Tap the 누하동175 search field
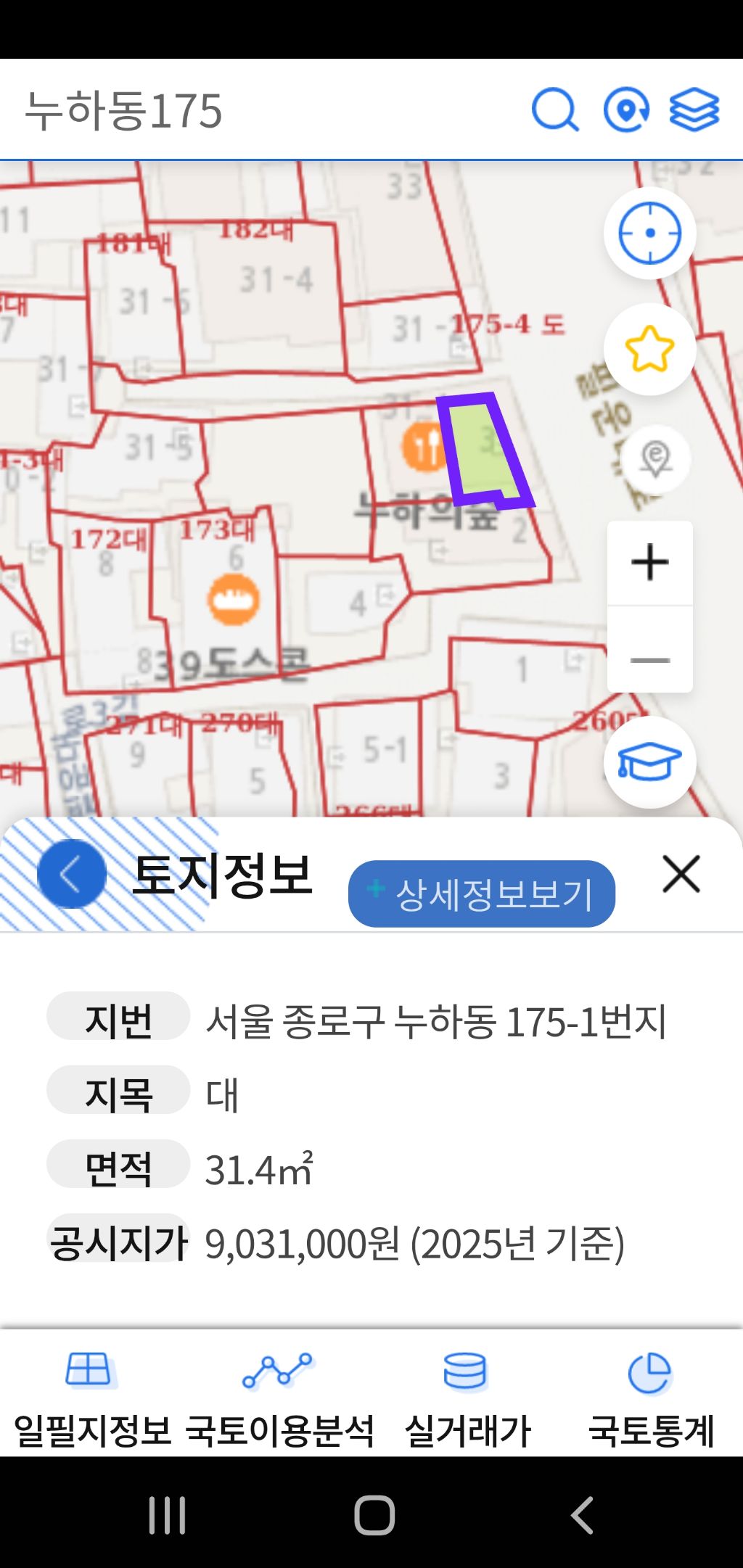This screenshot has width=743, height=1568. pos(218,110)
